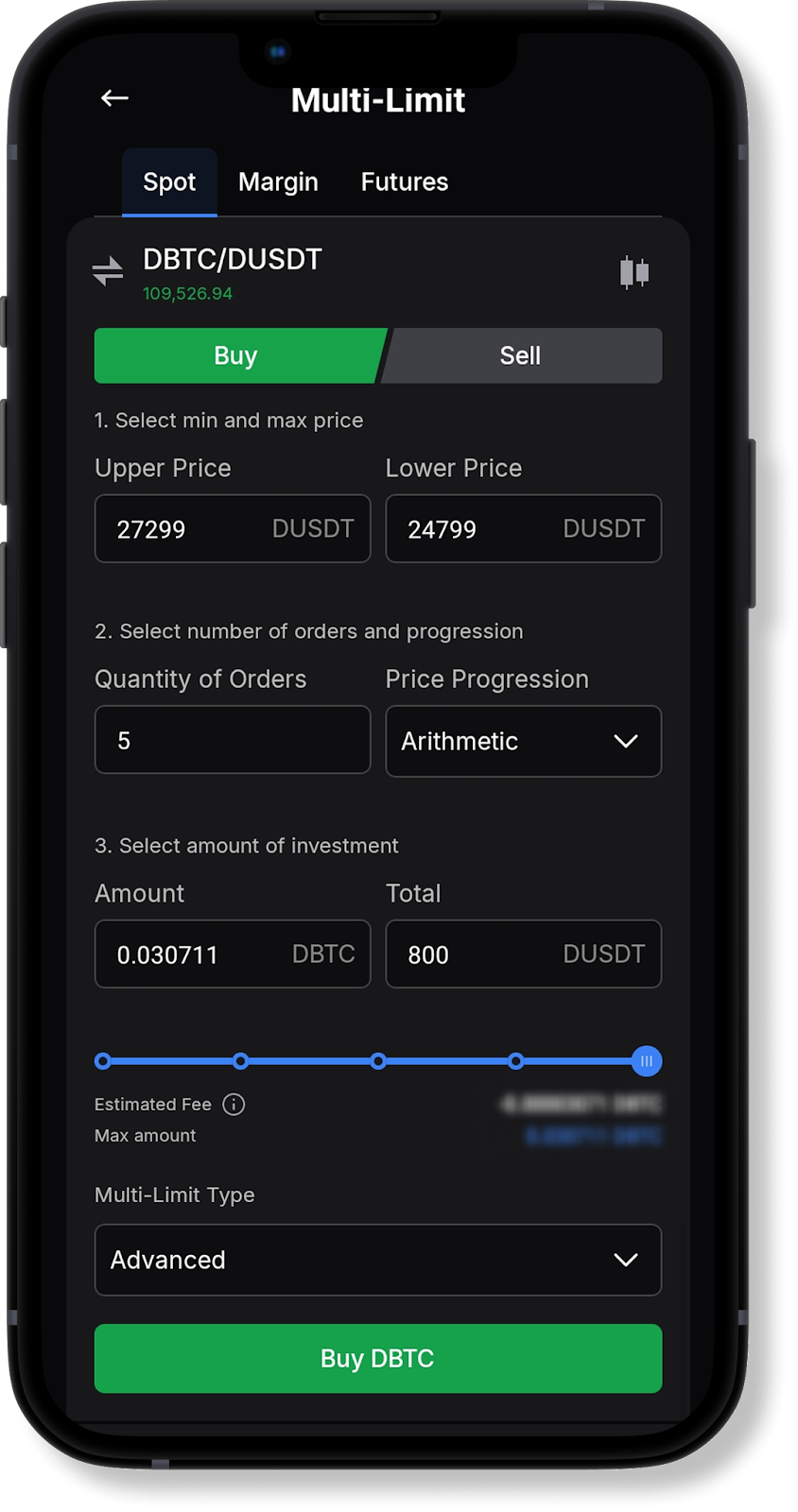Click the back arrow to exit Multi-Limit
The width and height of the screenshot is (798, 1512).
coord(113,97)
